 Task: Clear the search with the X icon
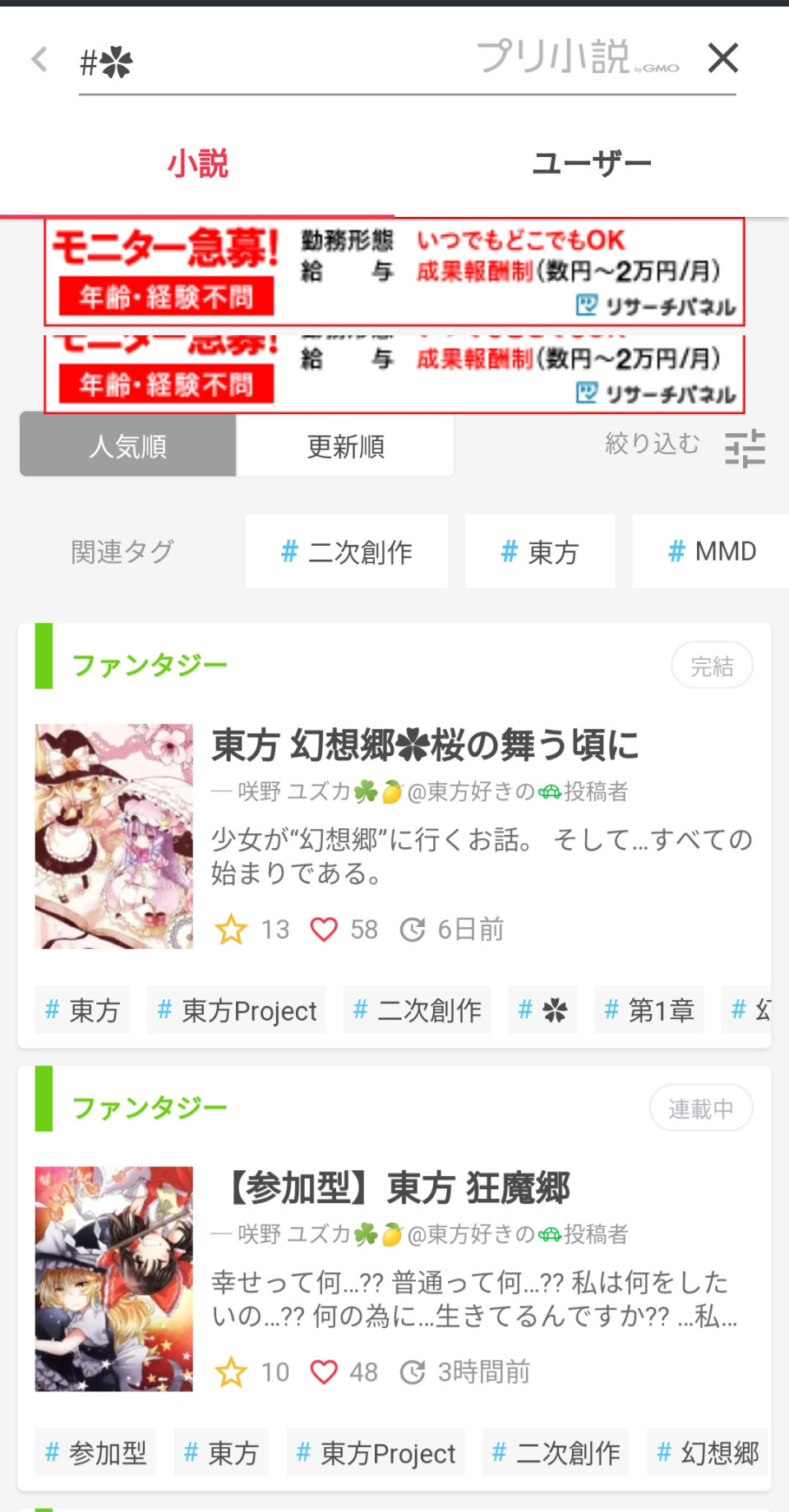pos(723,58)
